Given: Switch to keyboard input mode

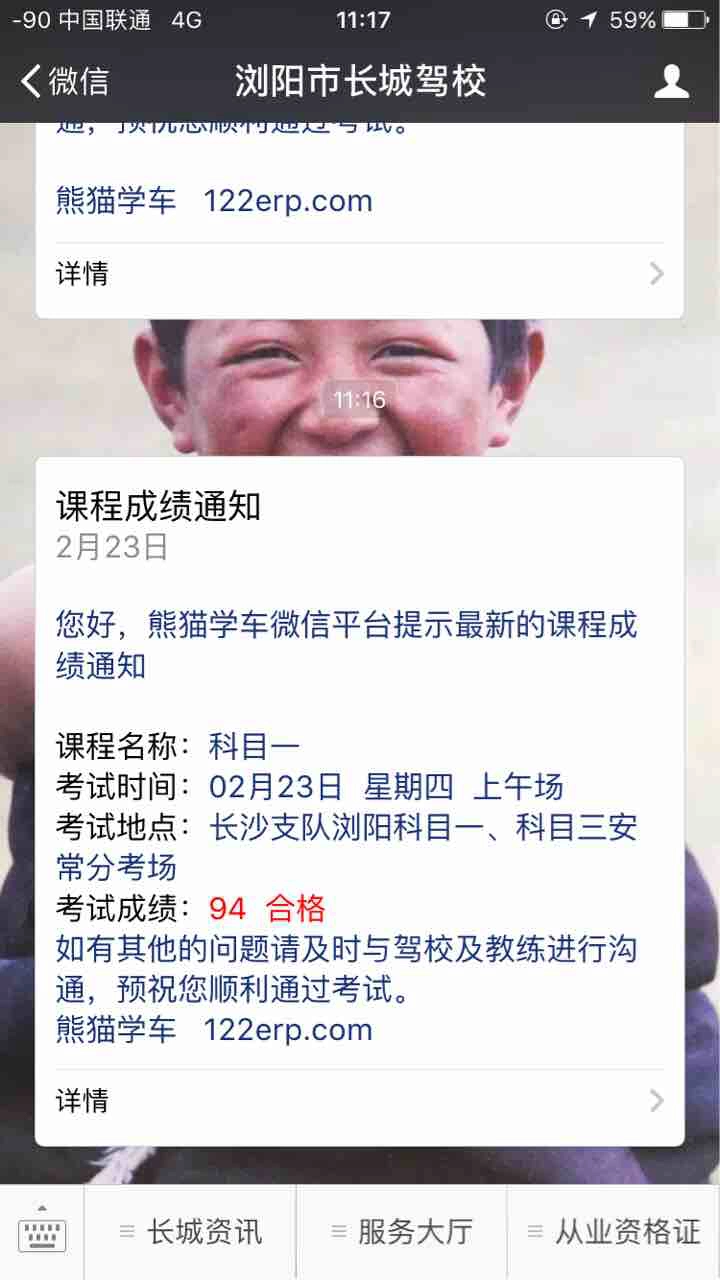Looking at the screenshot, I should (x=41, y=1232).
